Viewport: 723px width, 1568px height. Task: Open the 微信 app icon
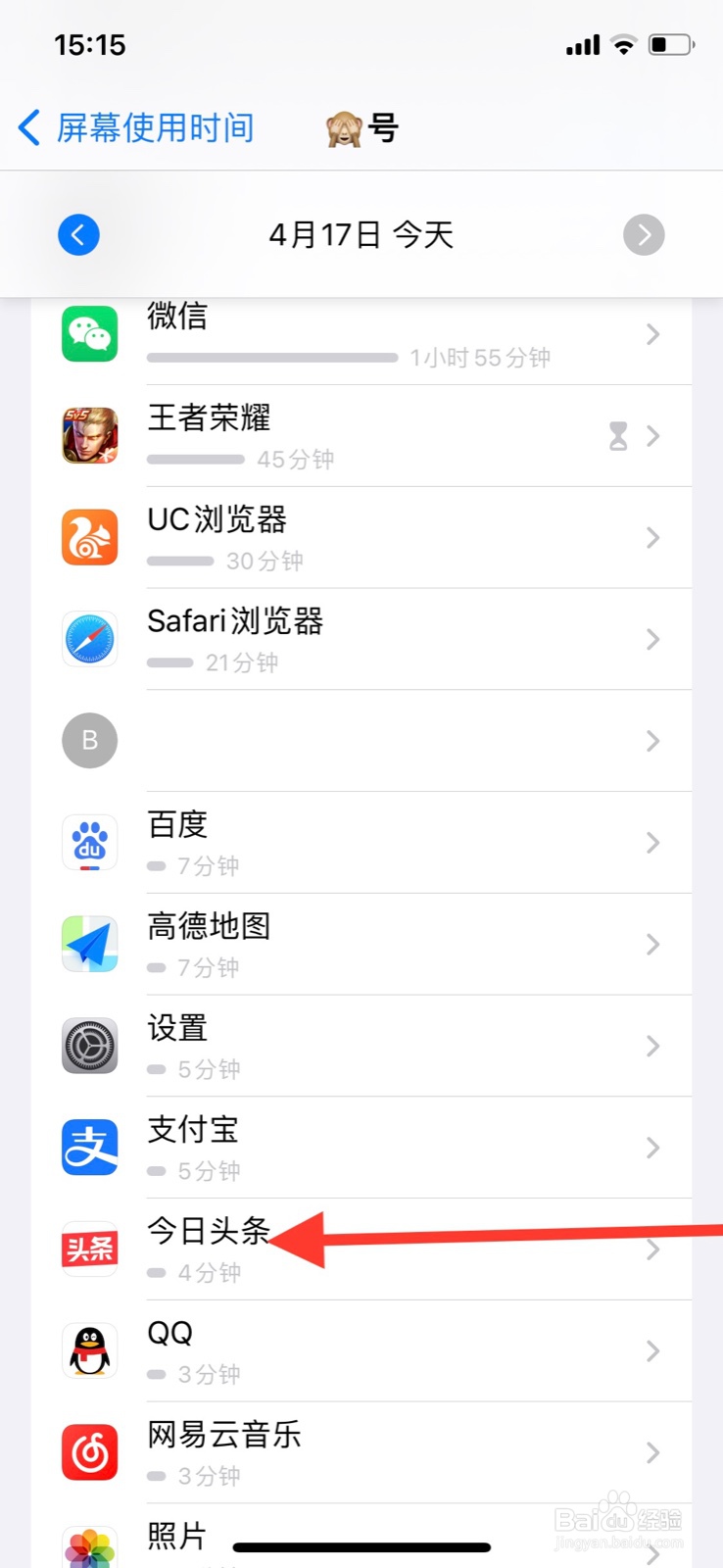tap(89, 333)
